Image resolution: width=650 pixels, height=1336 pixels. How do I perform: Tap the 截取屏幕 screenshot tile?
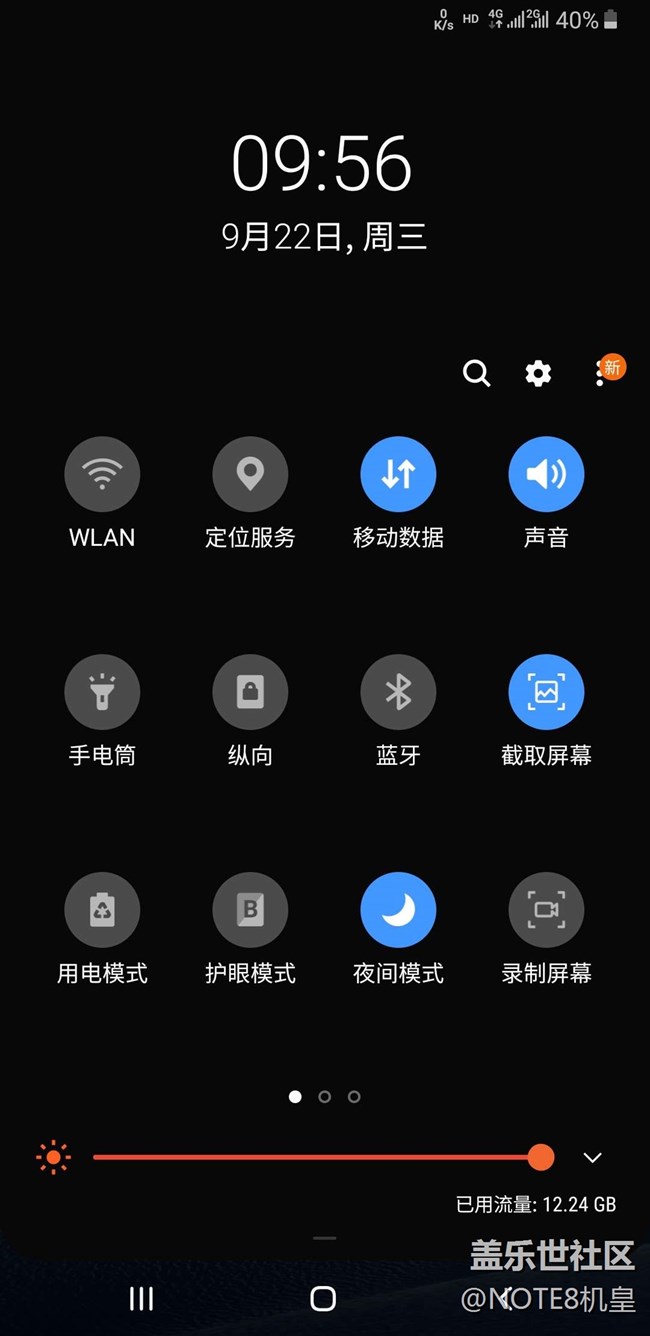[546, 692]
